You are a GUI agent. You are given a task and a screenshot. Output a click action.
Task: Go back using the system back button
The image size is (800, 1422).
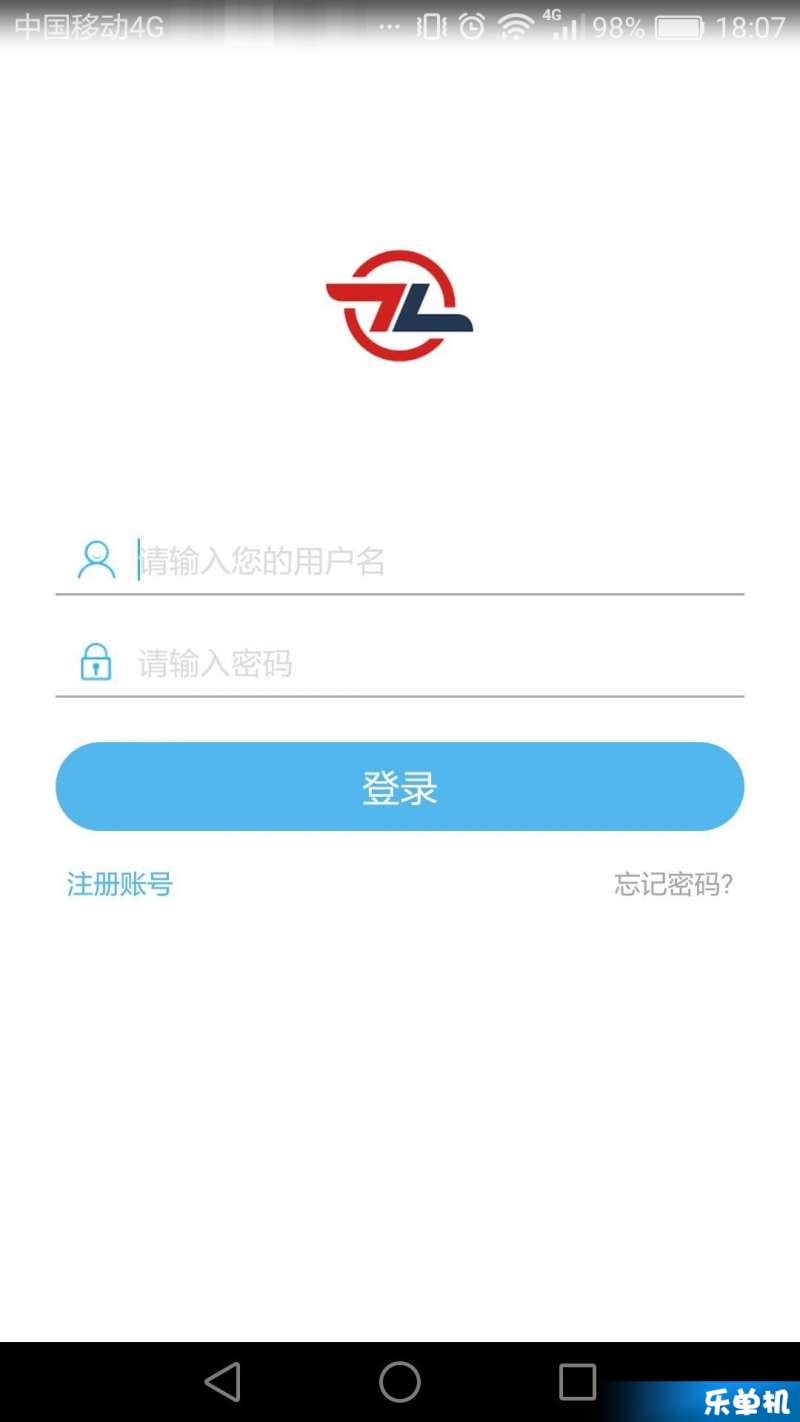click(223, 1382)
